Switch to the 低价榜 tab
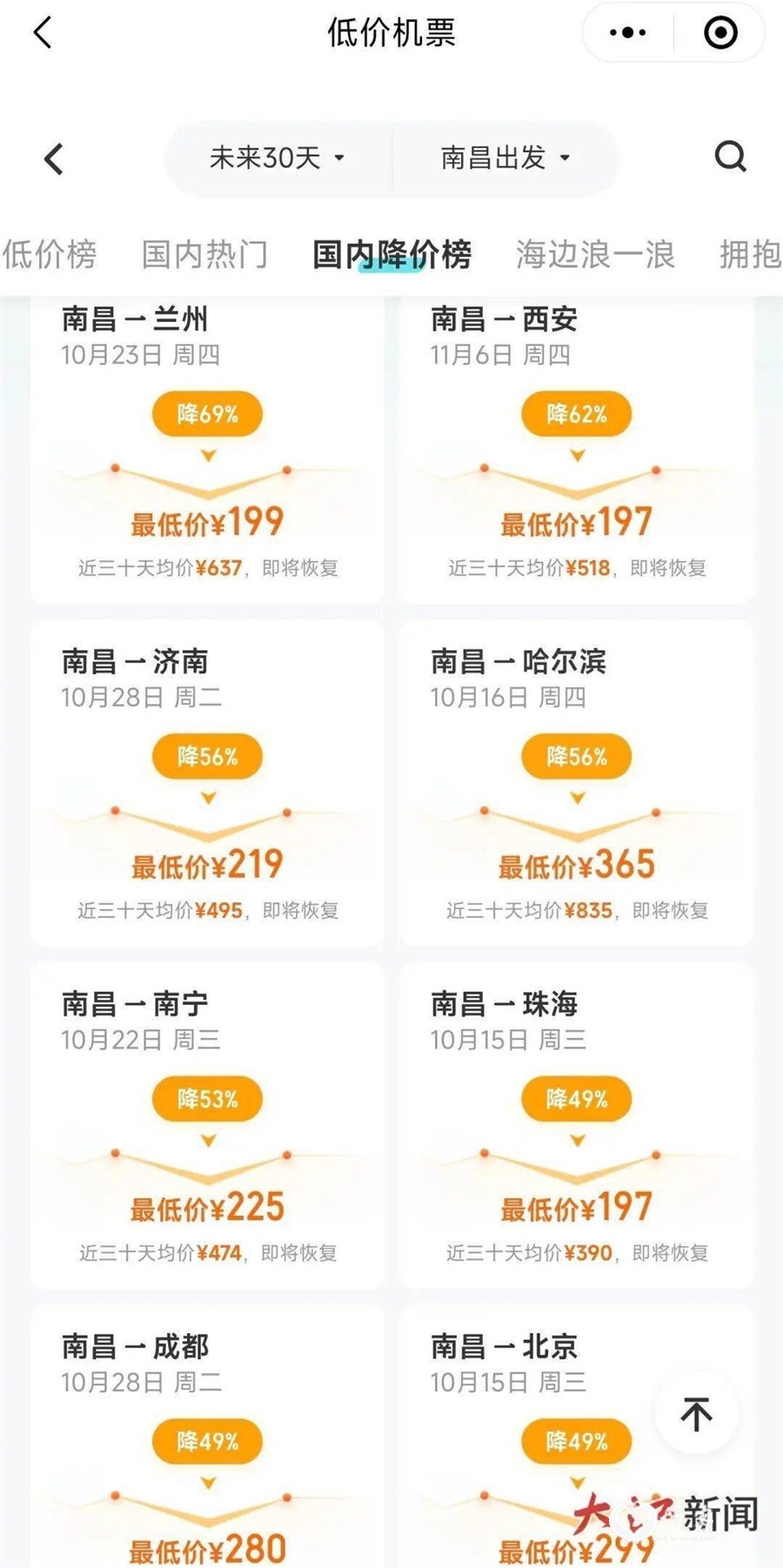 (50, 254)
